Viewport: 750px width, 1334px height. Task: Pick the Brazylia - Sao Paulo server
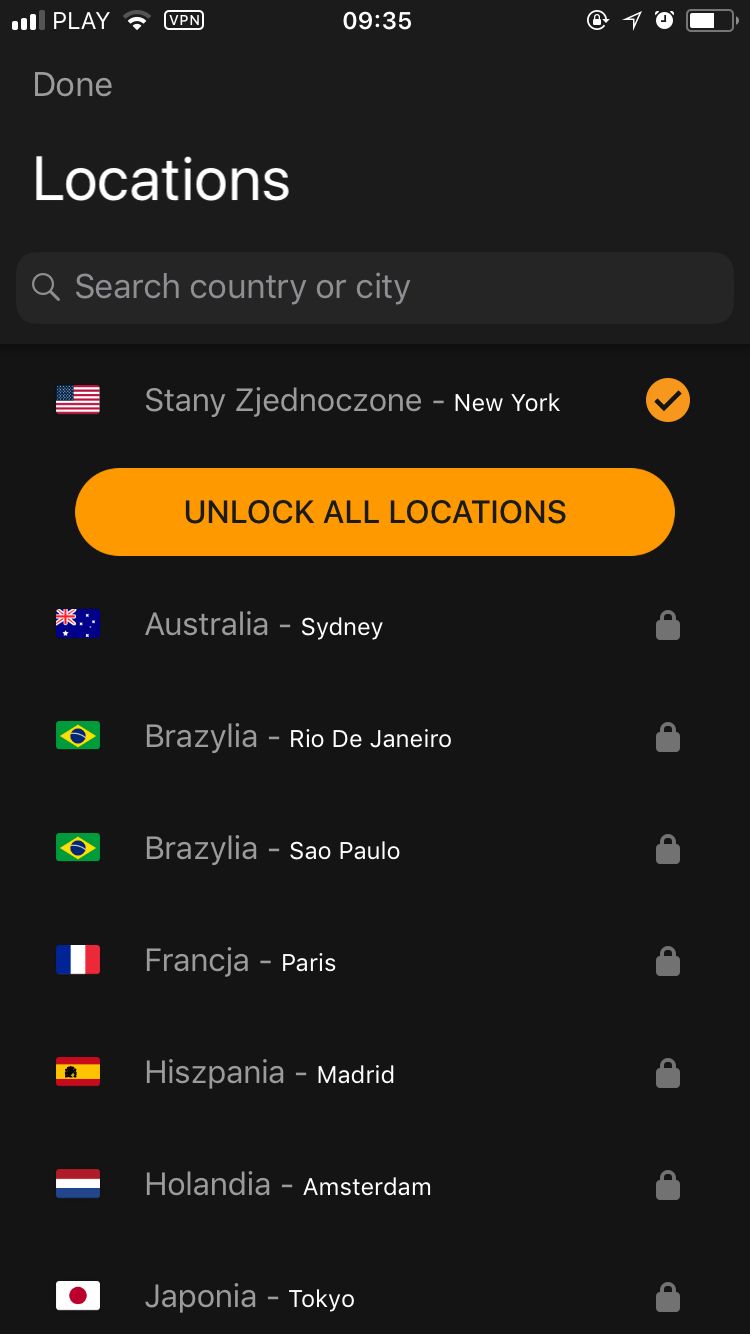coord(375,849)
